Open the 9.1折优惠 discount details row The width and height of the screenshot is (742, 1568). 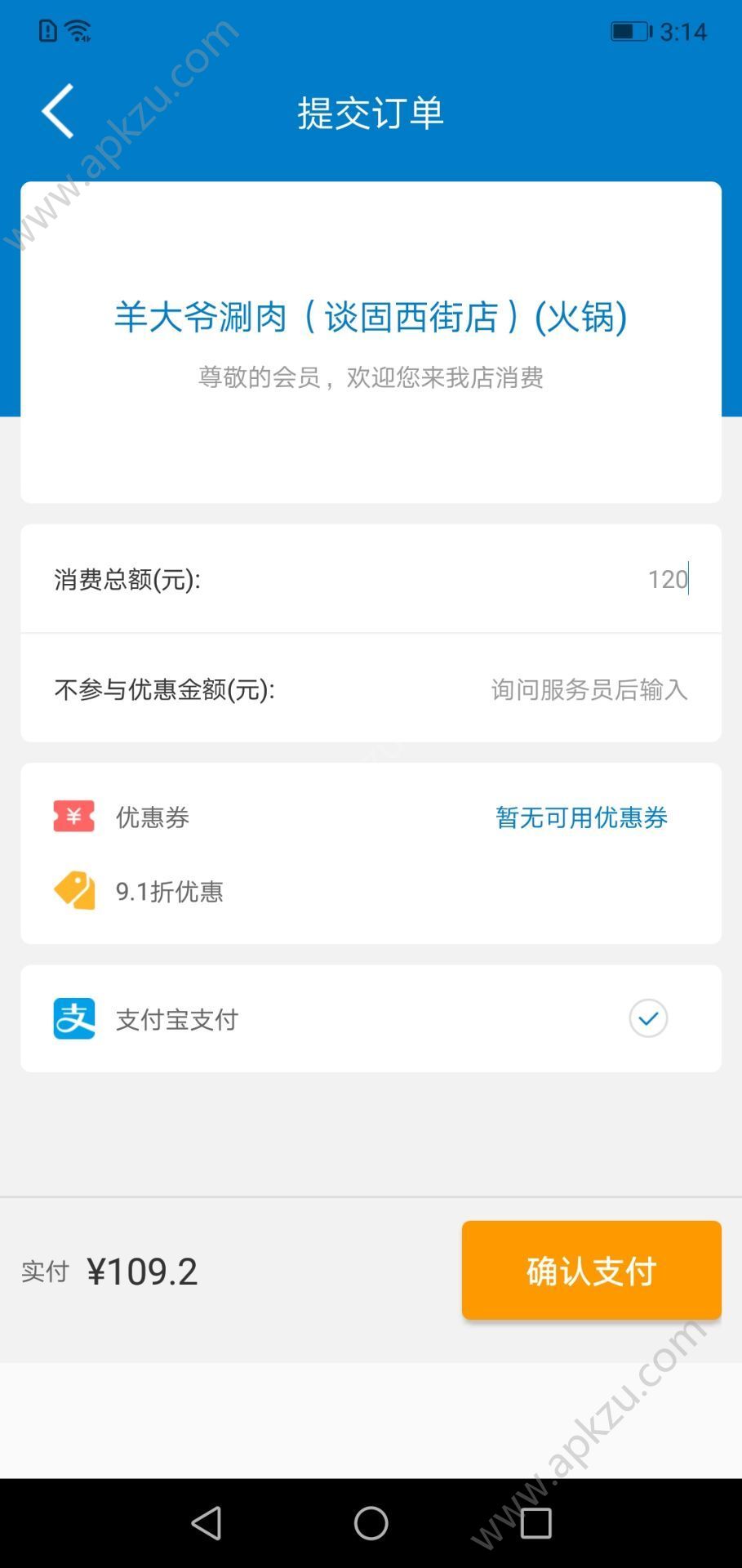[371, 890]
